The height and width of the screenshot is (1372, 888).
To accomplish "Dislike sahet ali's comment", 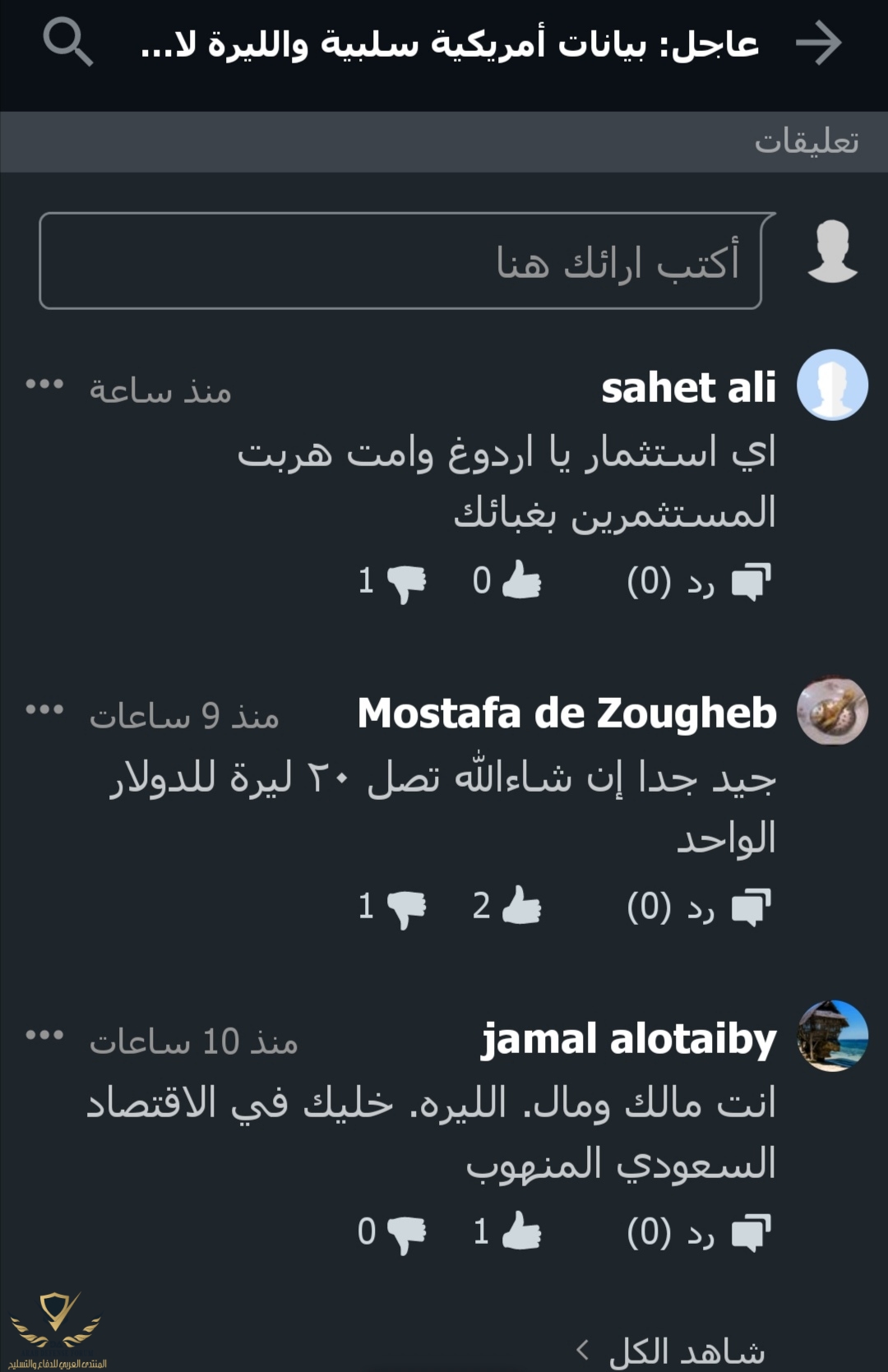I will [405, 583].
